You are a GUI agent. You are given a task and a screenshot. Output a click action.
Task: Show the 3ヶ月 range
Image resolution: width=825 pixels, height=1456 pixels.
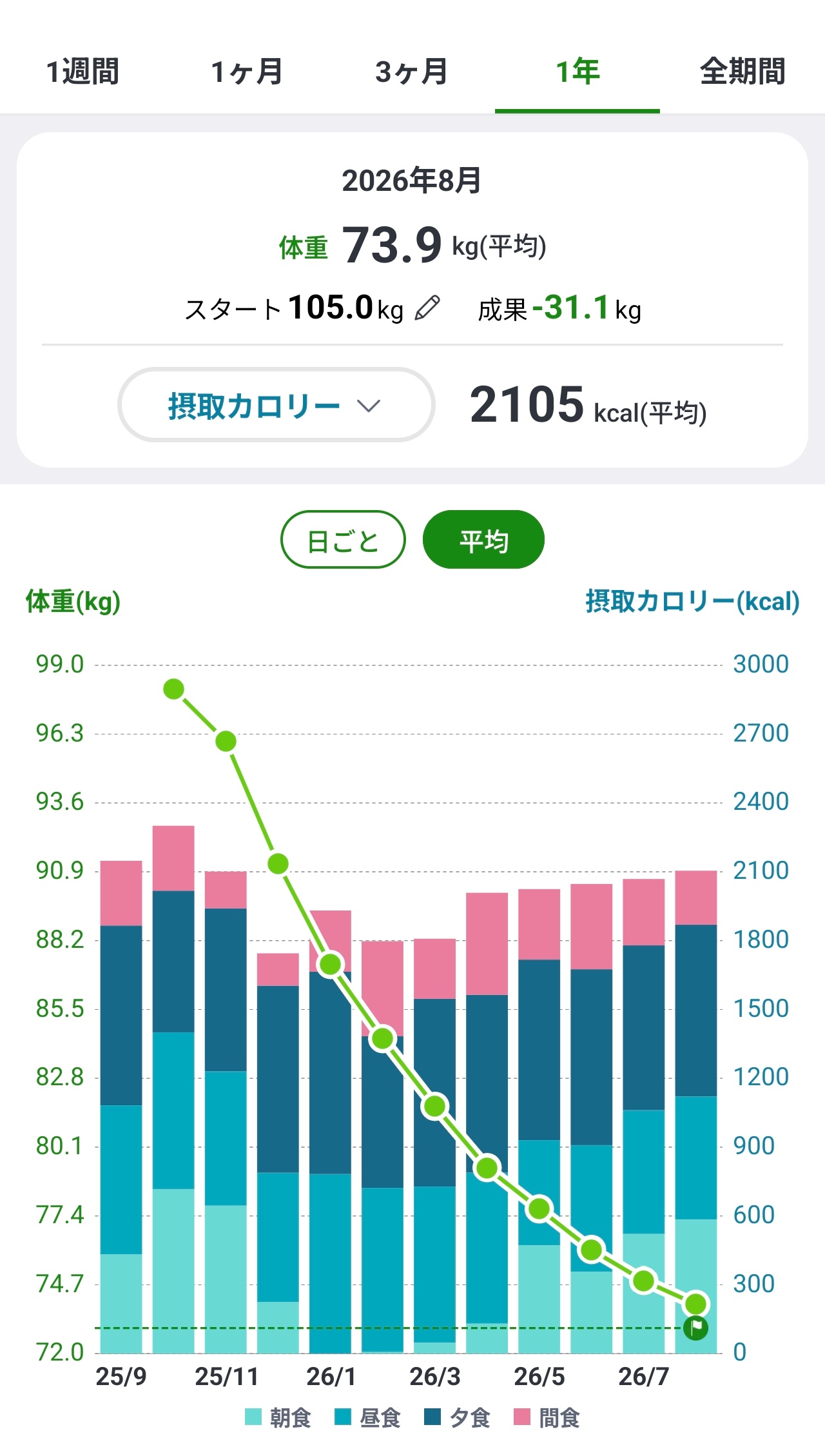pyautogui.click(x=412, y=71)
